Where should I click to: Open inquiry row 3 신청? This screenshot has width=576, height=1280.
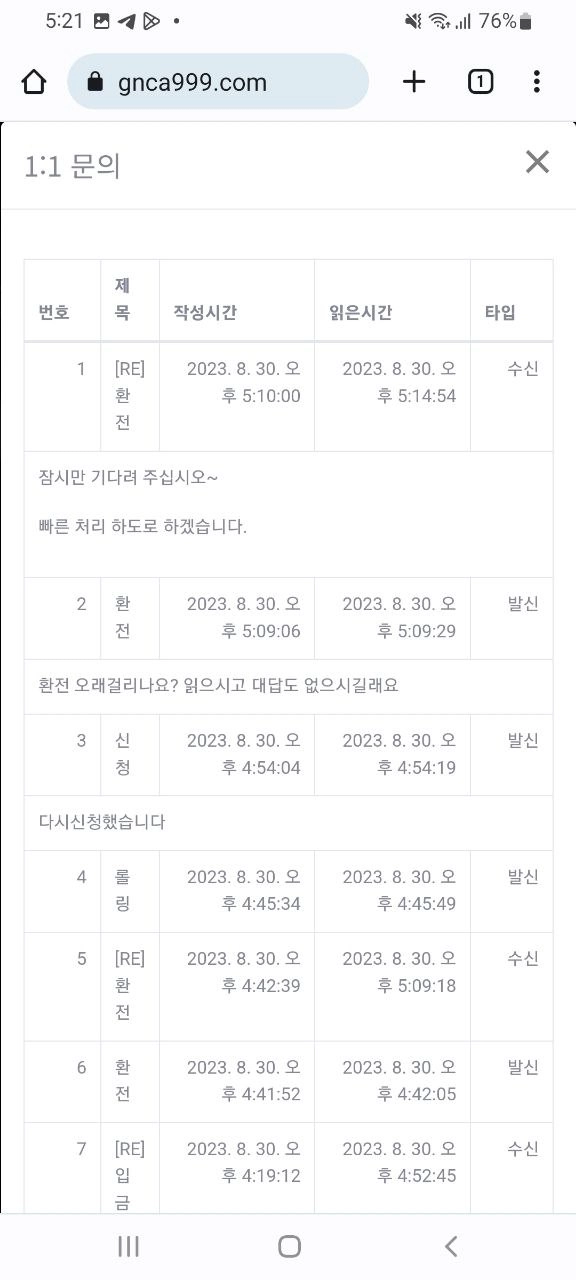pos(289,755)
